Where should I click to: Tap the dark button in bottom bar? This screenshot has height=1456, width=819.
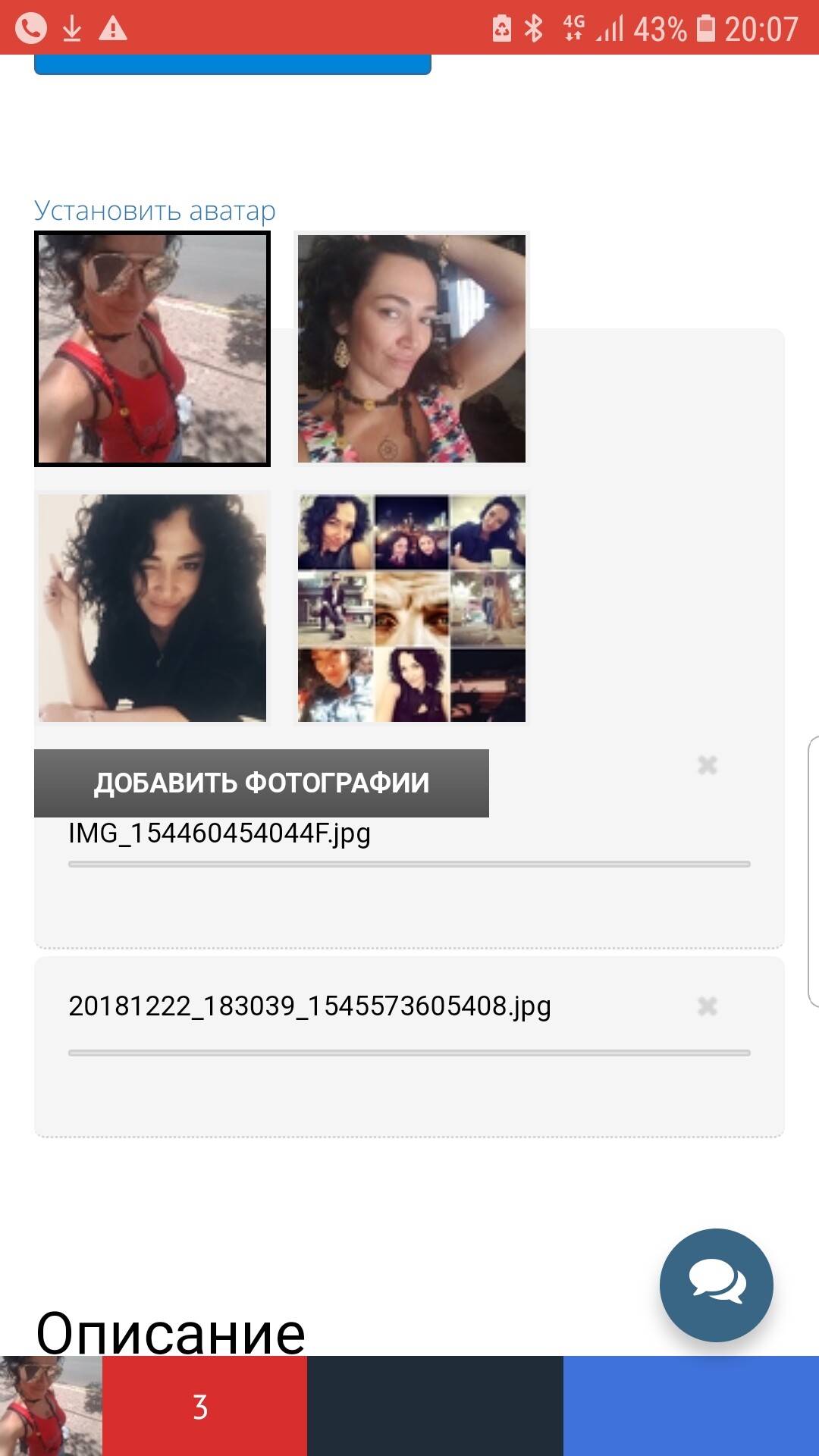[x=435, y=1406]
